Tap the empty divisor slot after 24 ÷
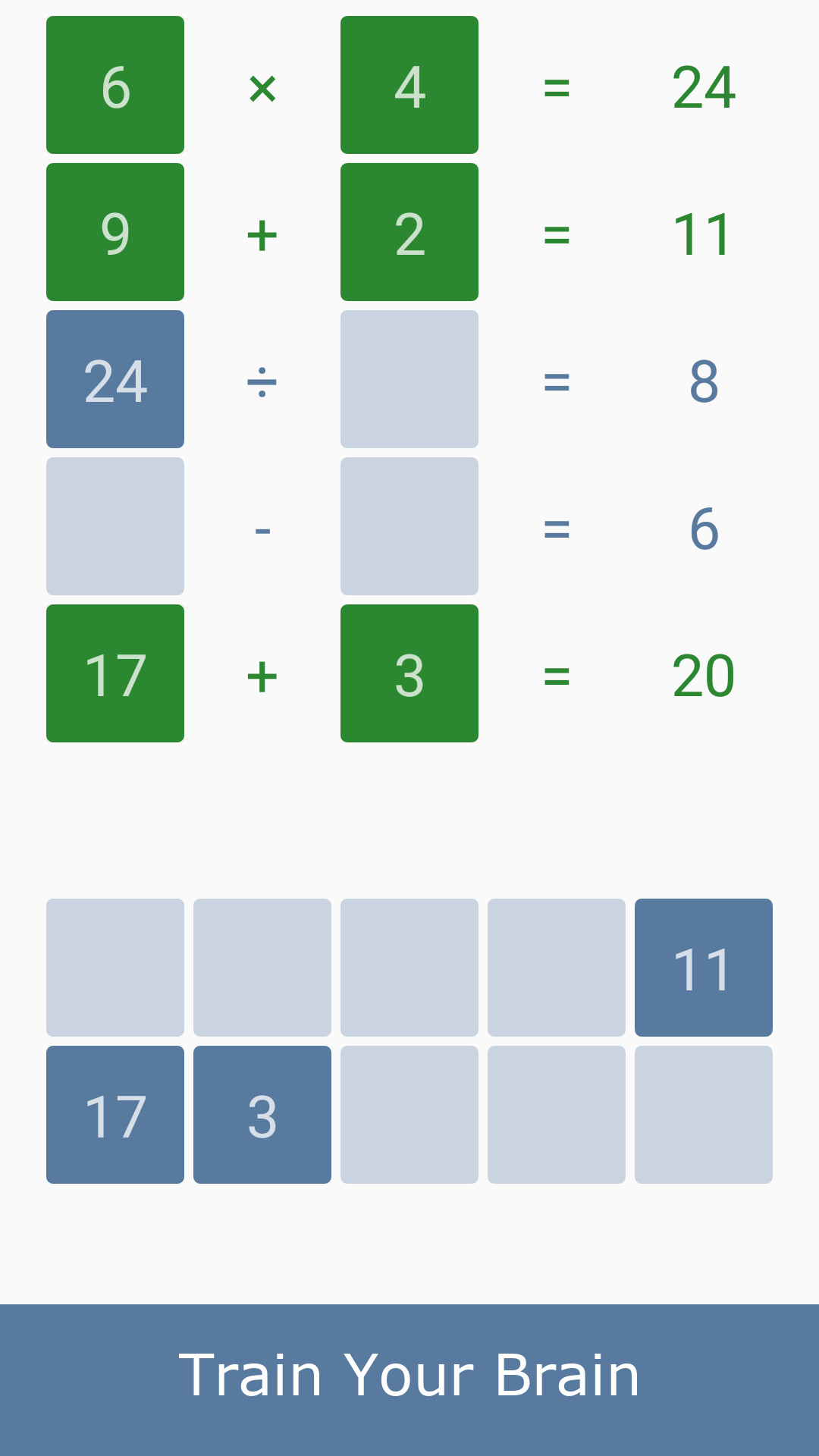Viewport: 819px width, 1456px height. pos(409,379)
